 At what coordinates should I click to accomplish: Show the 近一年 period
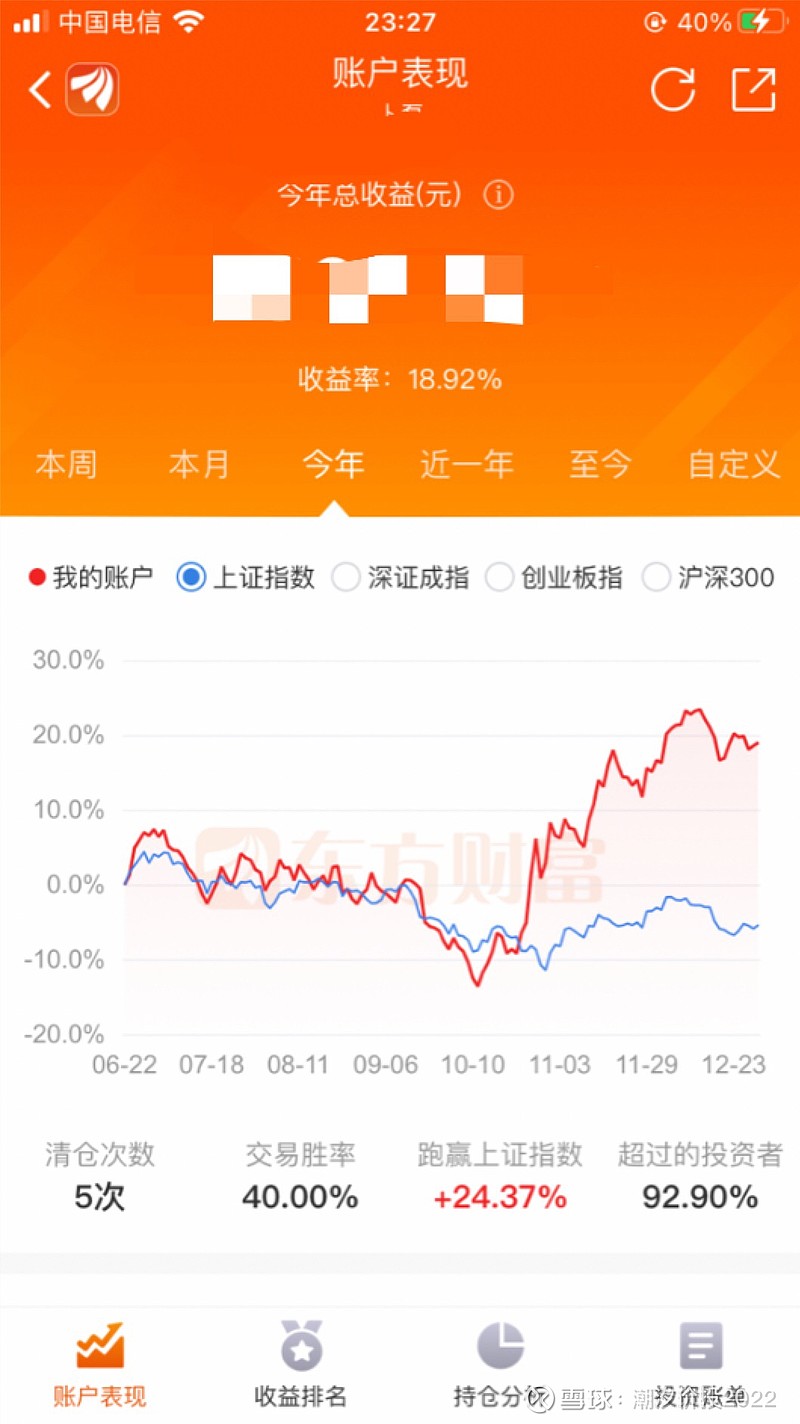click(x=467, y=464)
